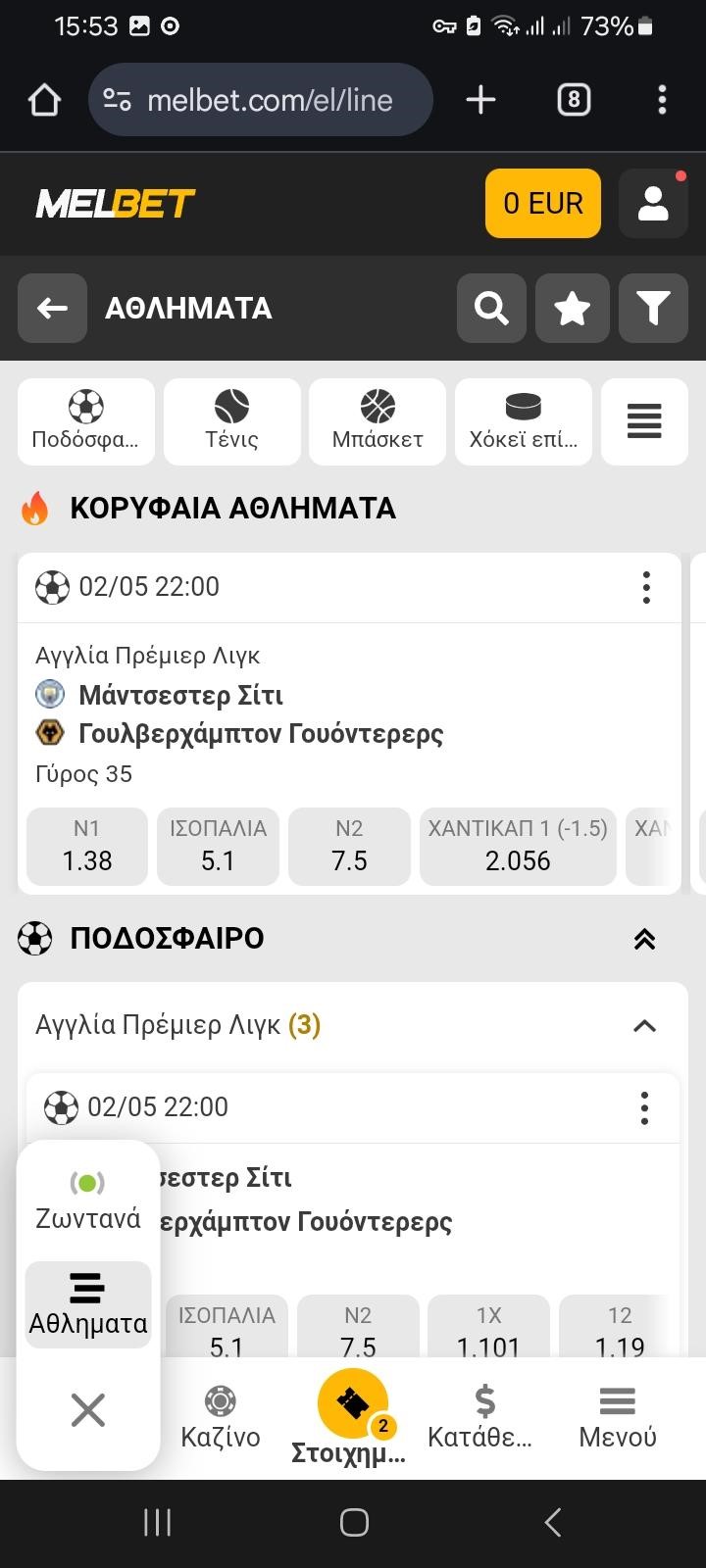Open favorites star in header
This screenshot has height=1568, width=706.
[573, 309]
